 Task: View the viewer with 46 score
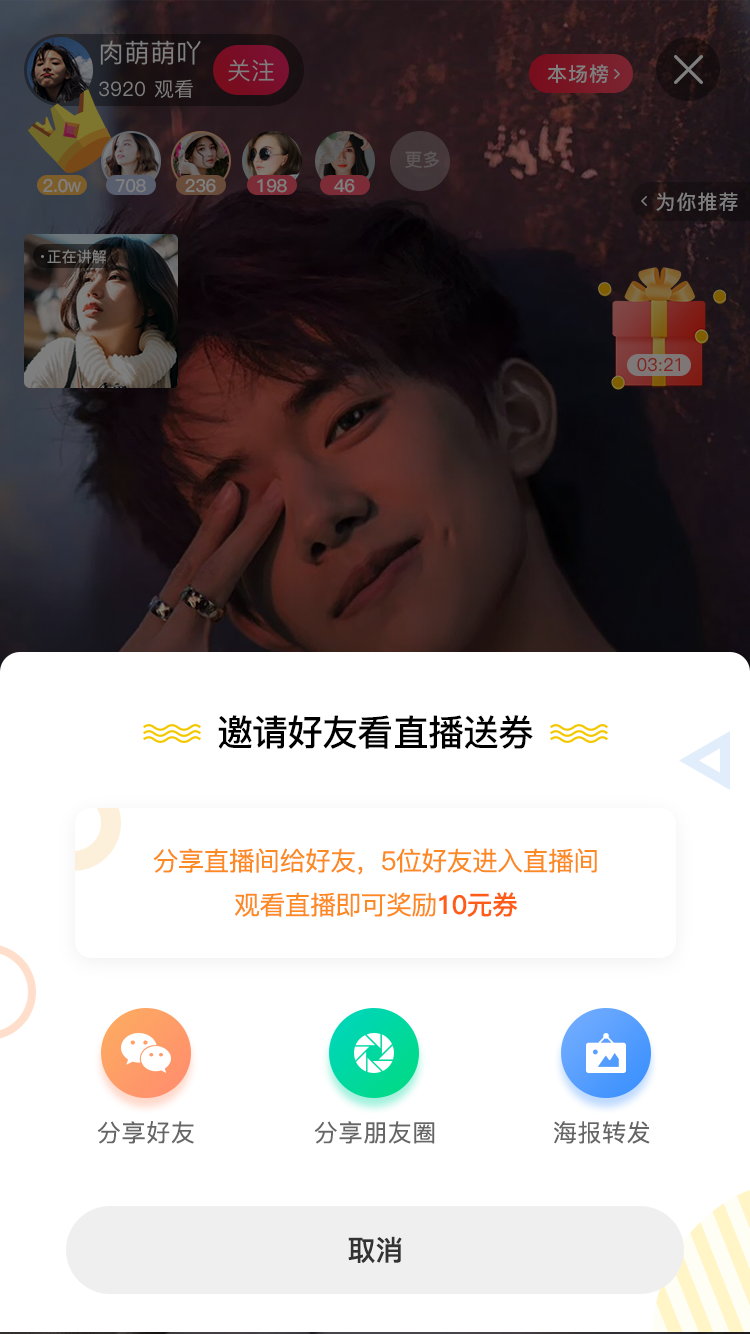pos(344,160)
